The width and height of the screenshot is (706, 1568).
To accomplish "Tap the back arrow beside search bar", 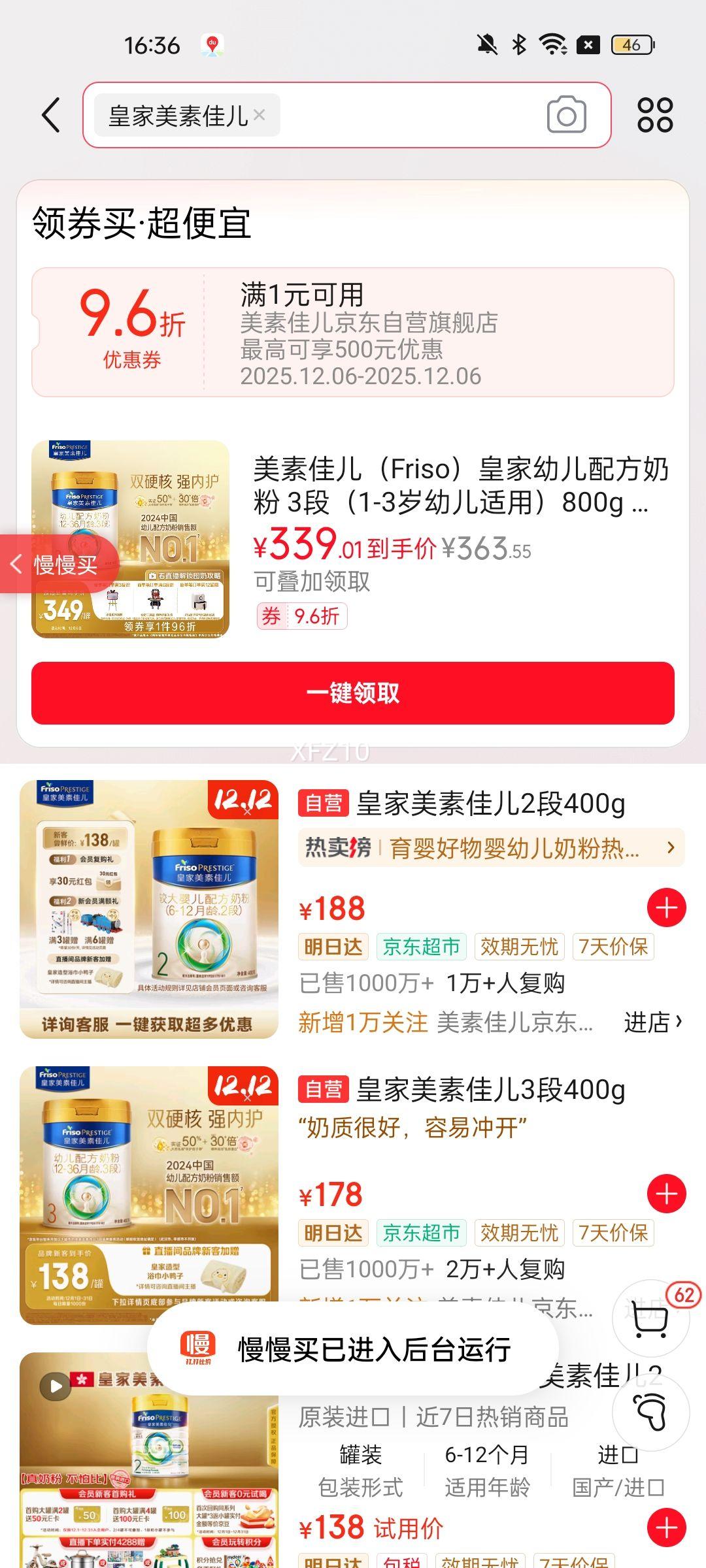I will point(50,115).
